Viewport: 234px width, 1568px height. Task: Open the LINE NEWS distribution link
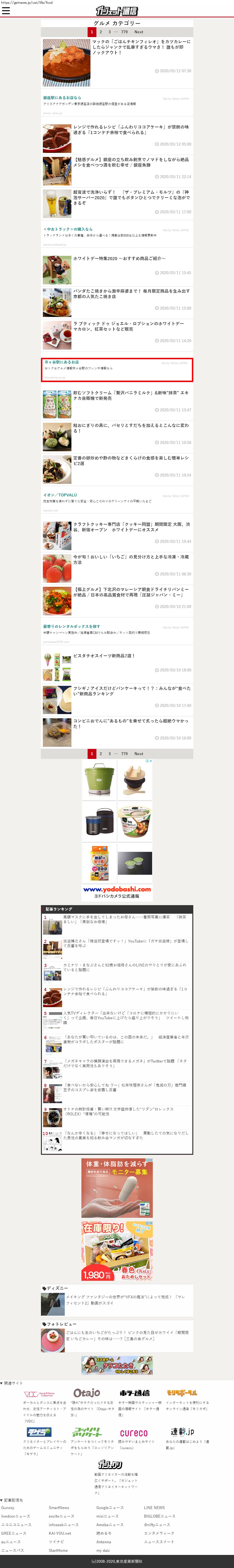154,1508
